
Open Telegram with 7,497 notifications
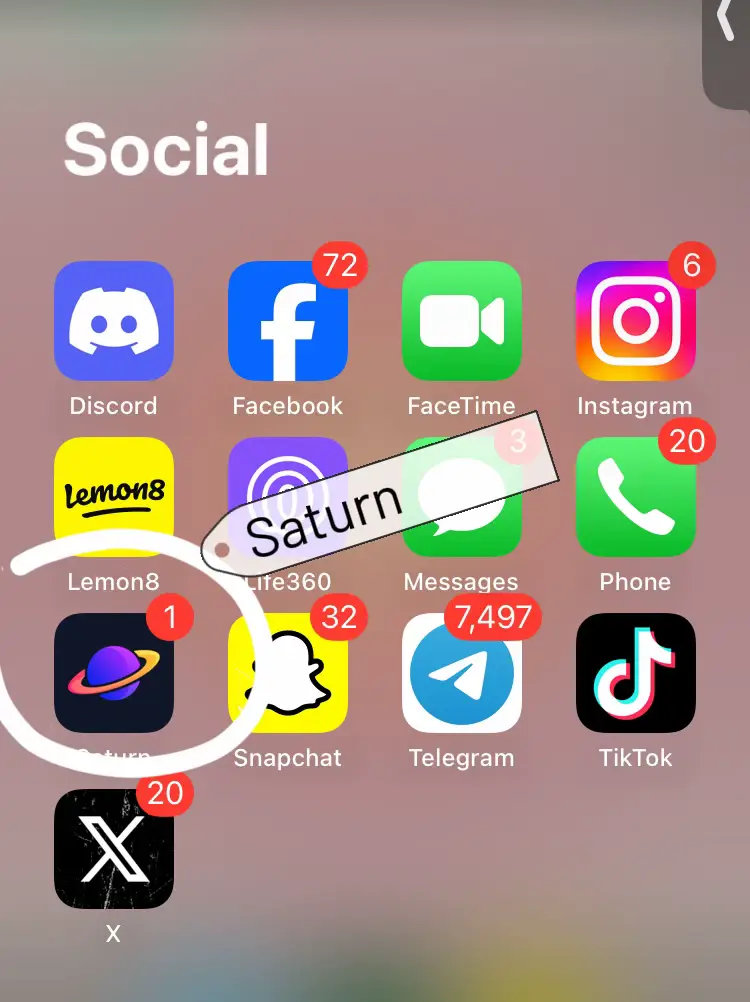[x=461, y=672]
